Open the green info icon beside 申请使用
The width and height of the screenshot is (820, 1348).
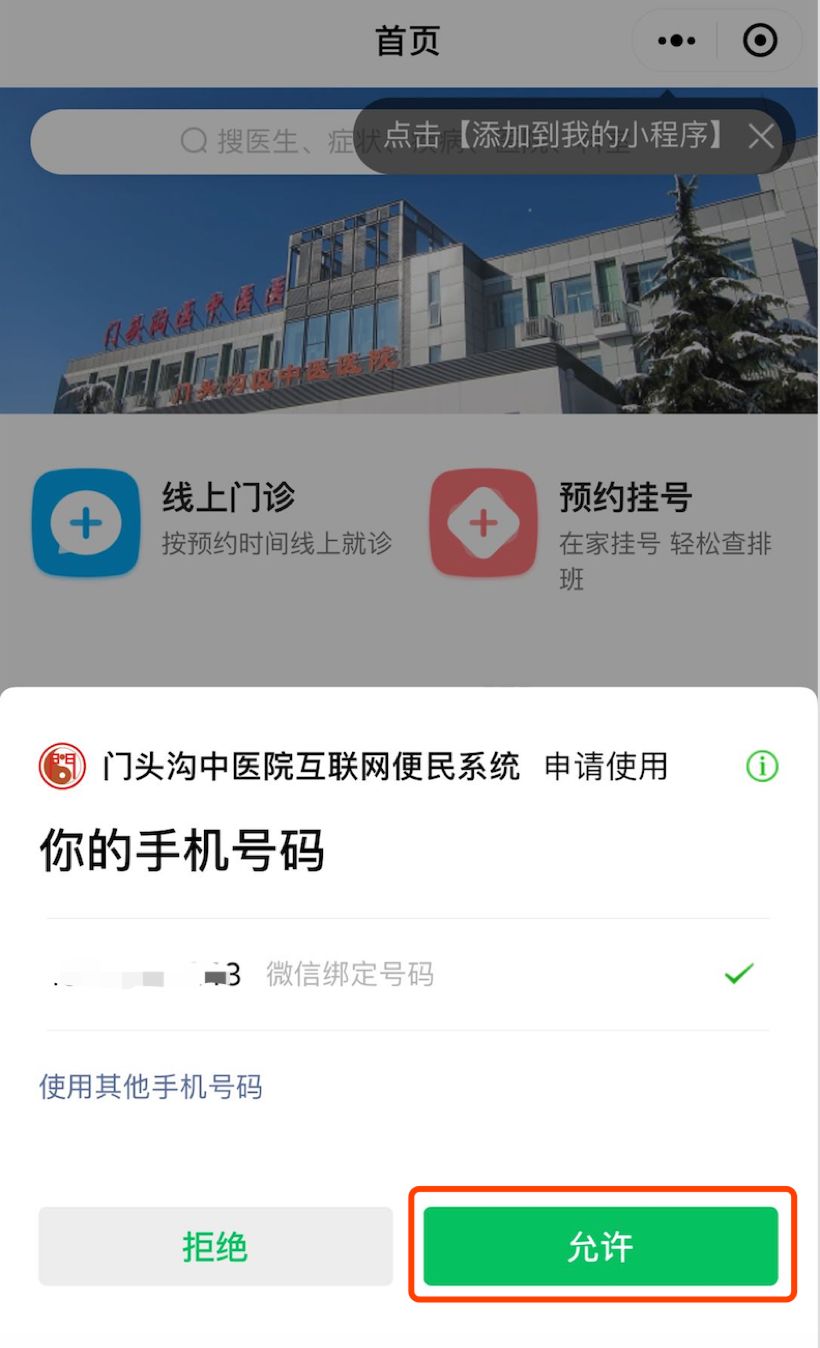coord(762,767)
